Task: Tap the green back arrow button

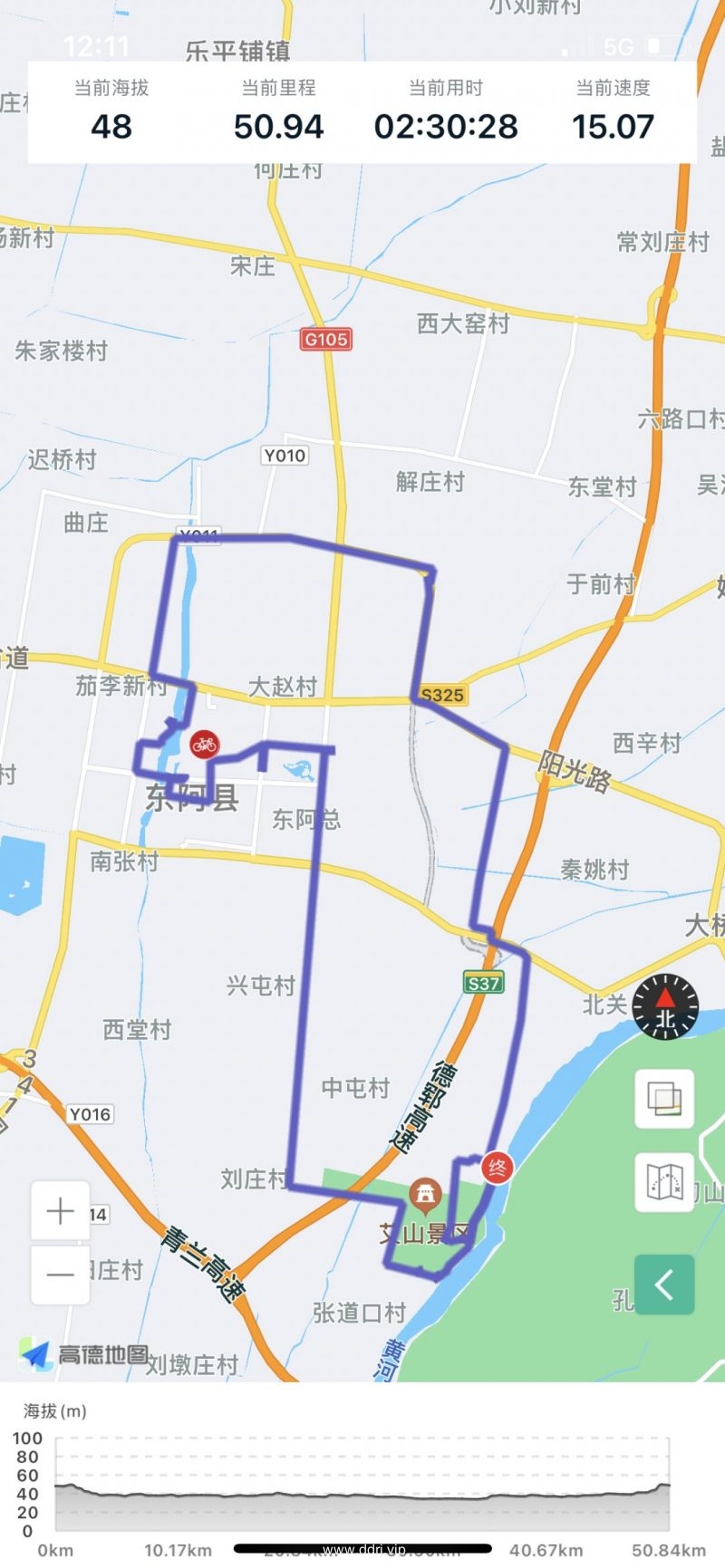Action: point(664,1284)
